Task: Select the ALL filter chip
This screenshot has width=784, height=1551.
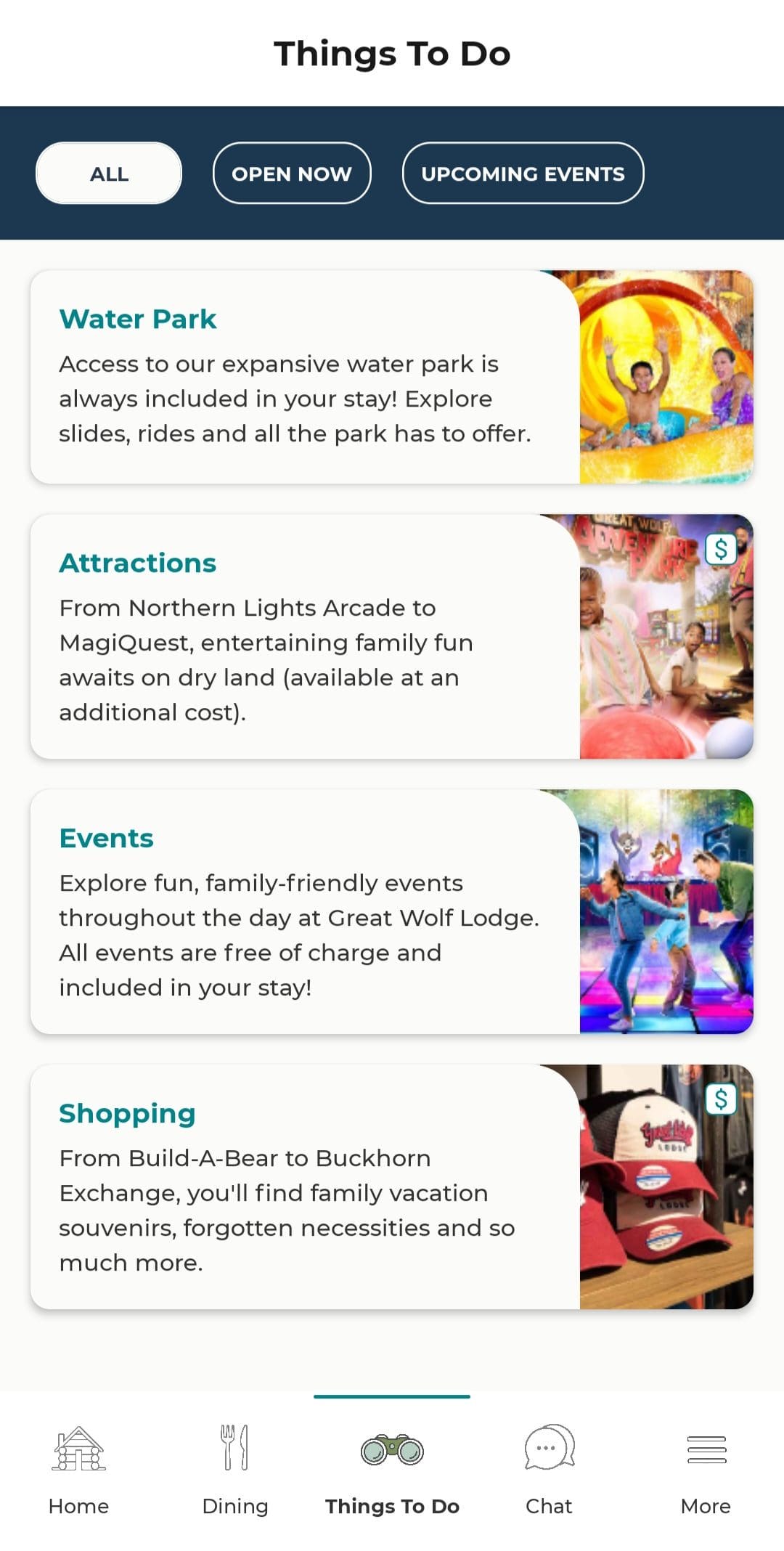Action: tap(109, 174)
